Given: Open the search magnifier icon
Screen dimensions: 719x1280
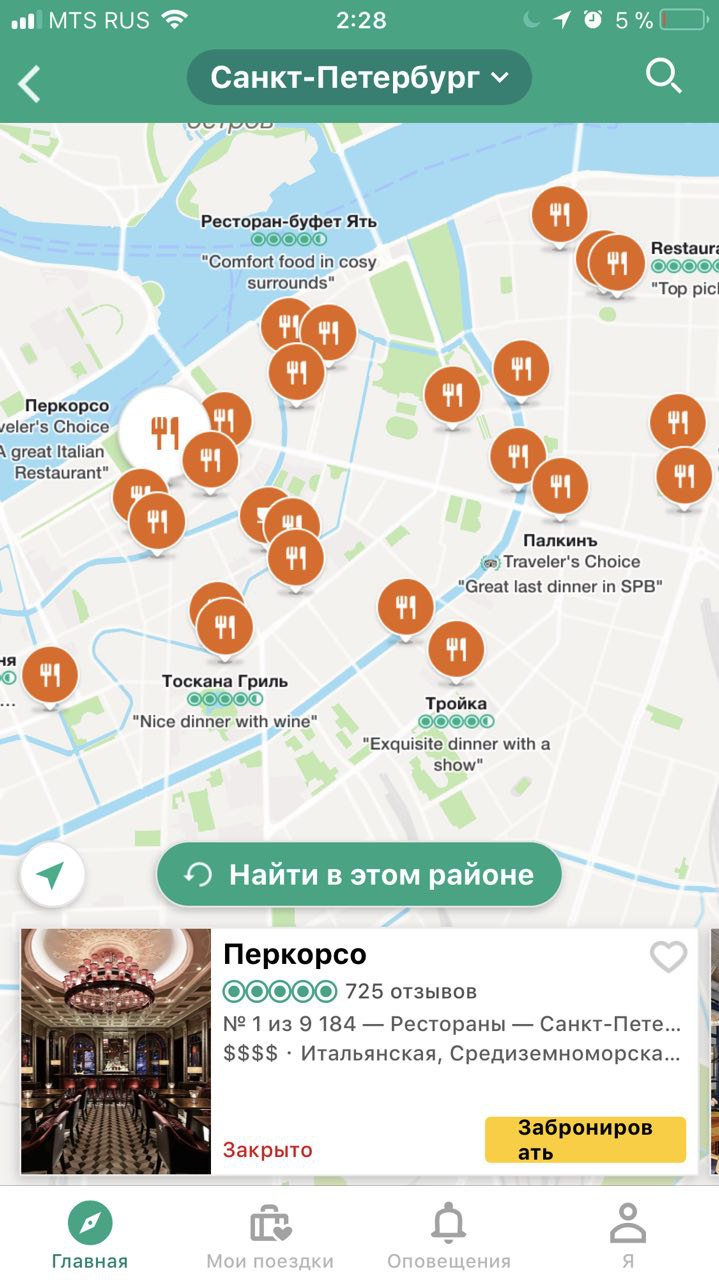Looking at the screenshot, I should coord(663,76).
